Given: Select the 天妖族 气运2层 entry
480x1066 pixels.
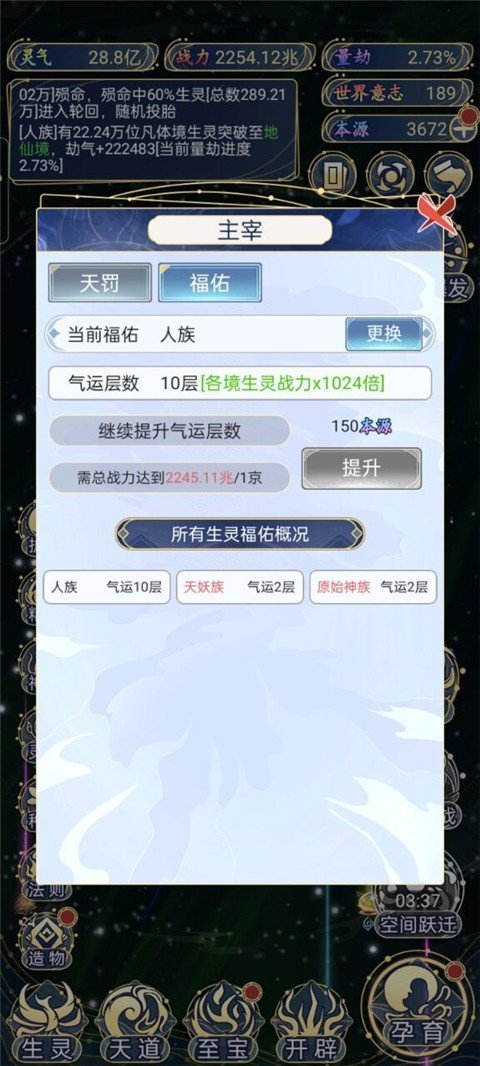Looking at the screenshot, I should [239, 587].
